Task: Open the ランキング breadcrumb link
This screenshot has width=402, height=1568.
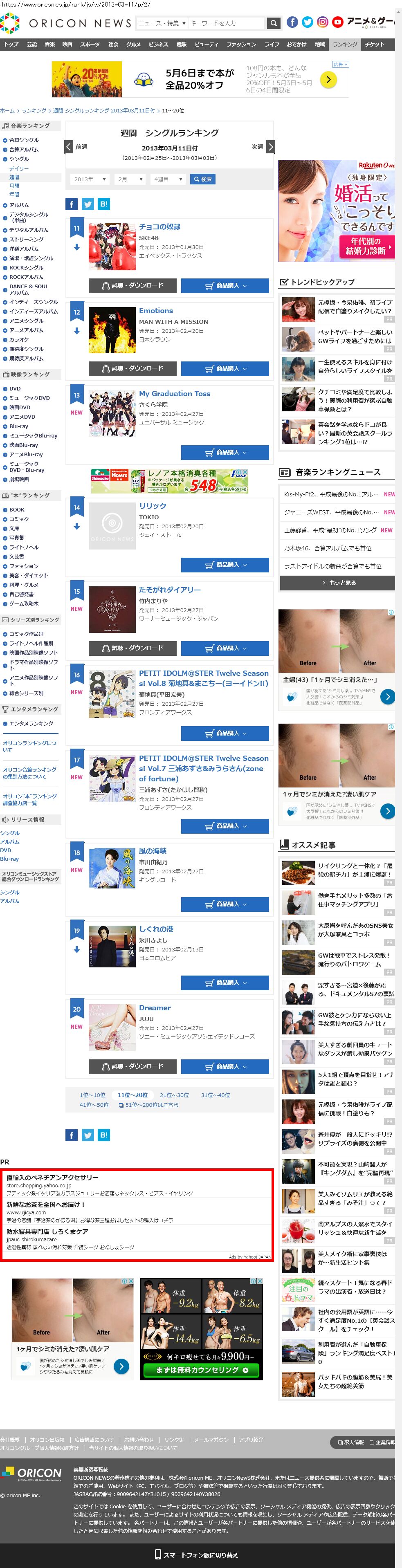Action: tap(34, 111)
